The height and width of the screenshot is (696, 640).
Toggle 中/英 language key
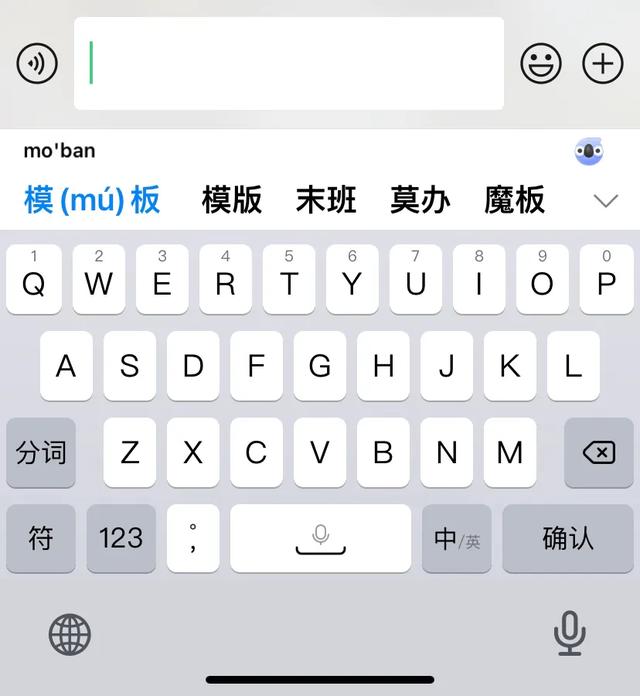click(457, 538)
